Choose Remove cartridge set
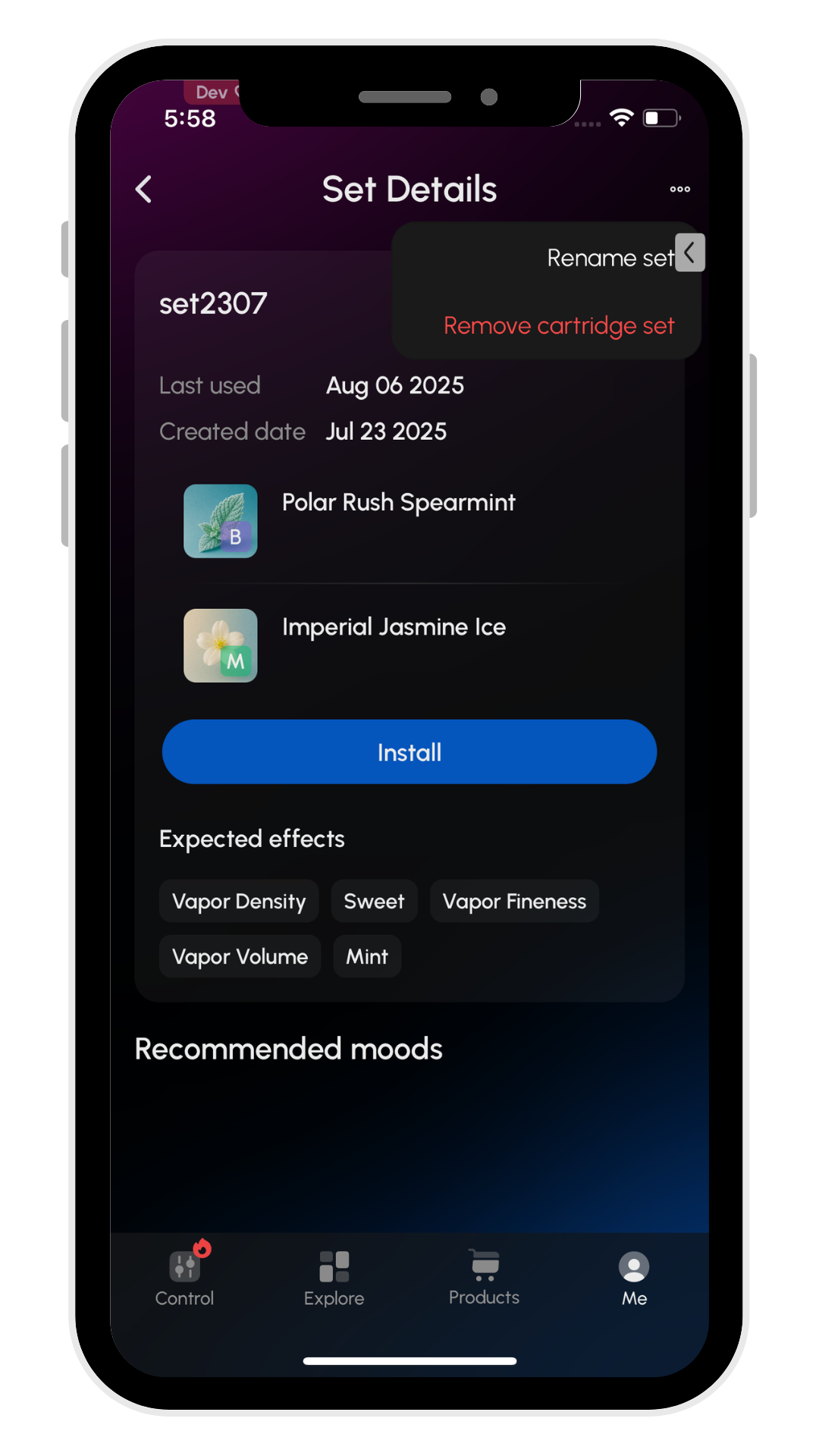This screenshot has height=1456, width=819. [559, 326]
